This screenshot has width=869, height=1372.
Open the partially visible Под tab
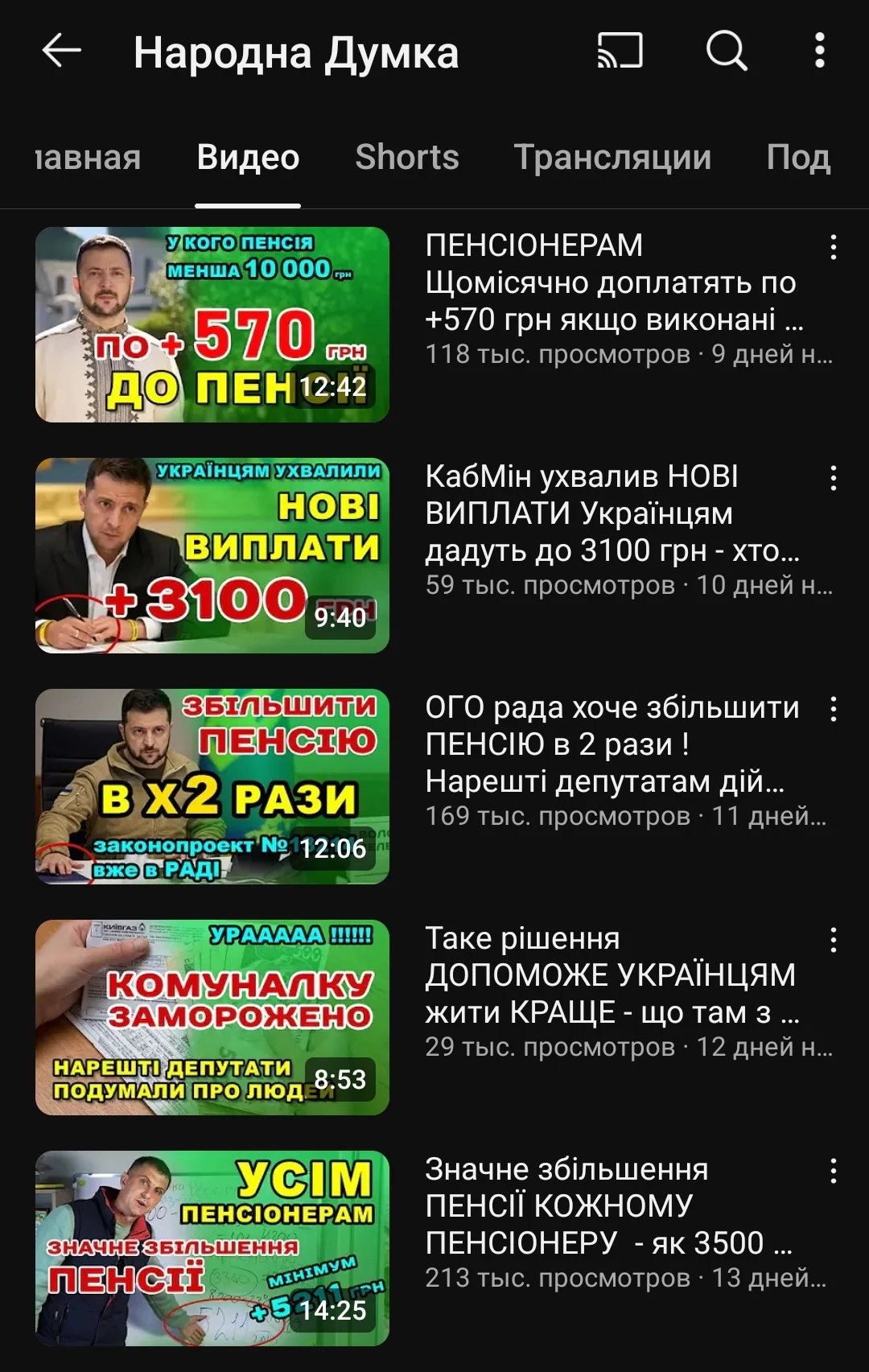(797, 158)
